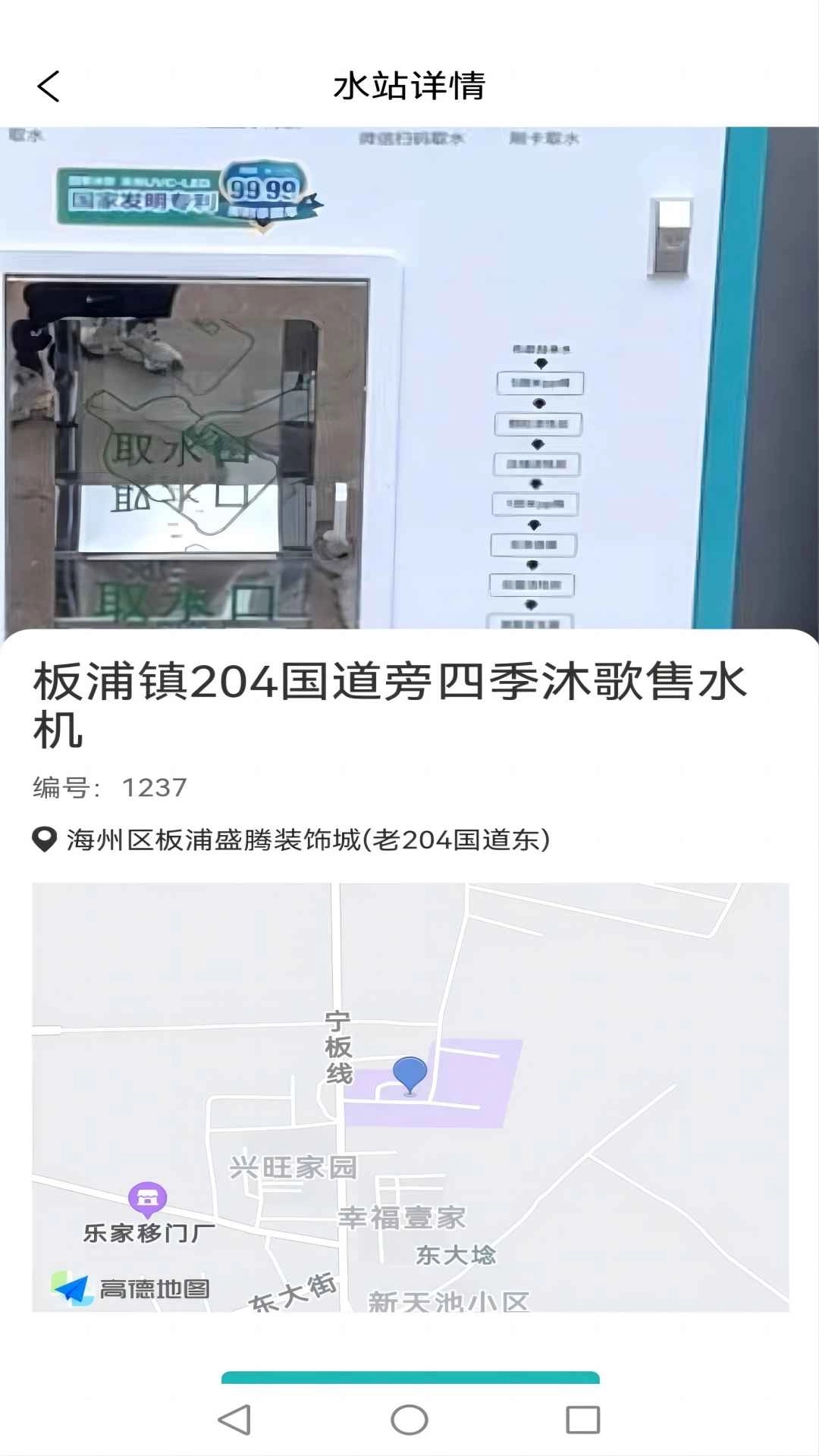Viewport: 819px width, 1456px height.
Task: Select the station number 1237
Action: (155, 789)
